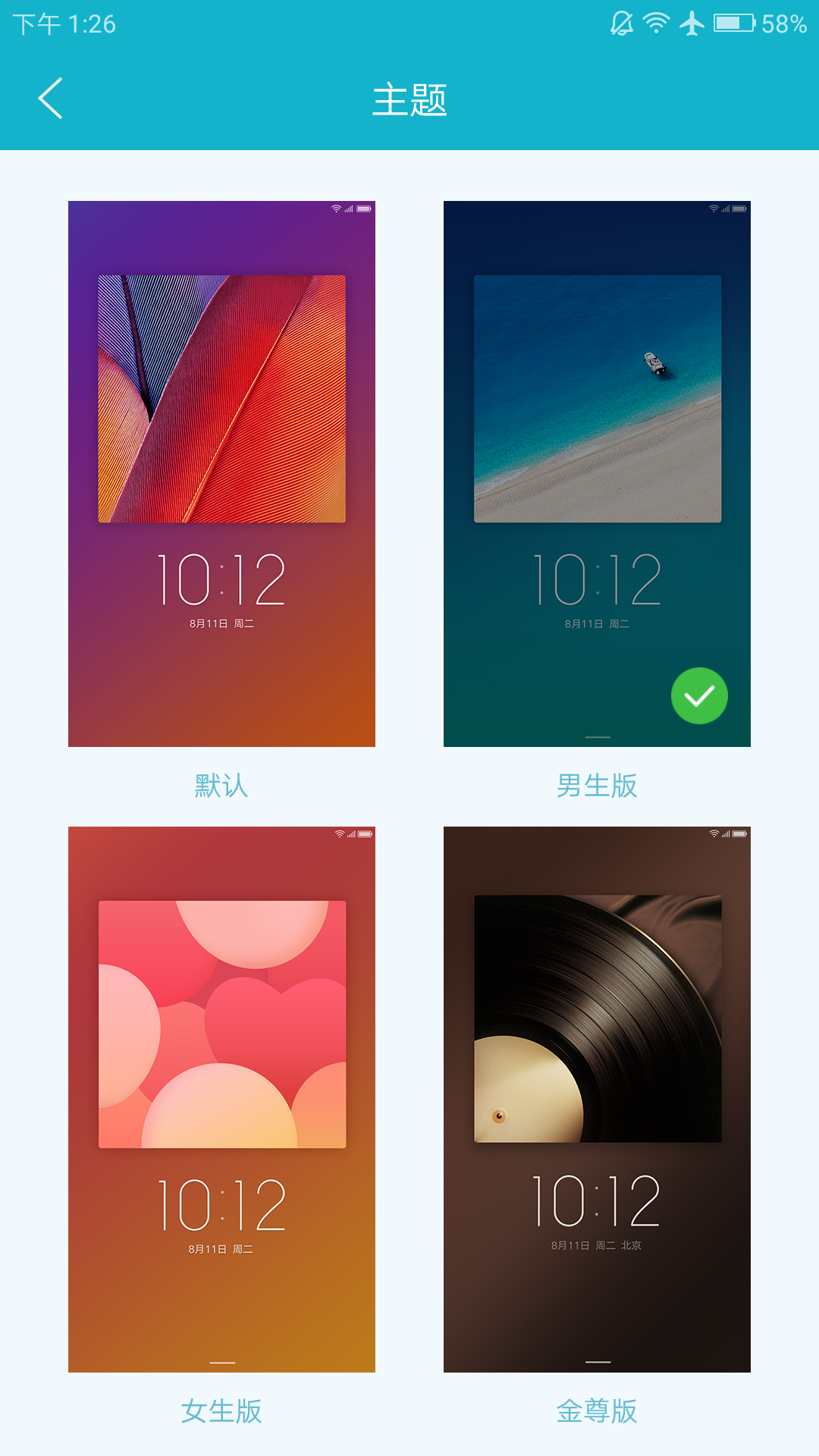819x1456 pixels.
Task: Go back from the 主题 screen
Action: pos(50,99)
